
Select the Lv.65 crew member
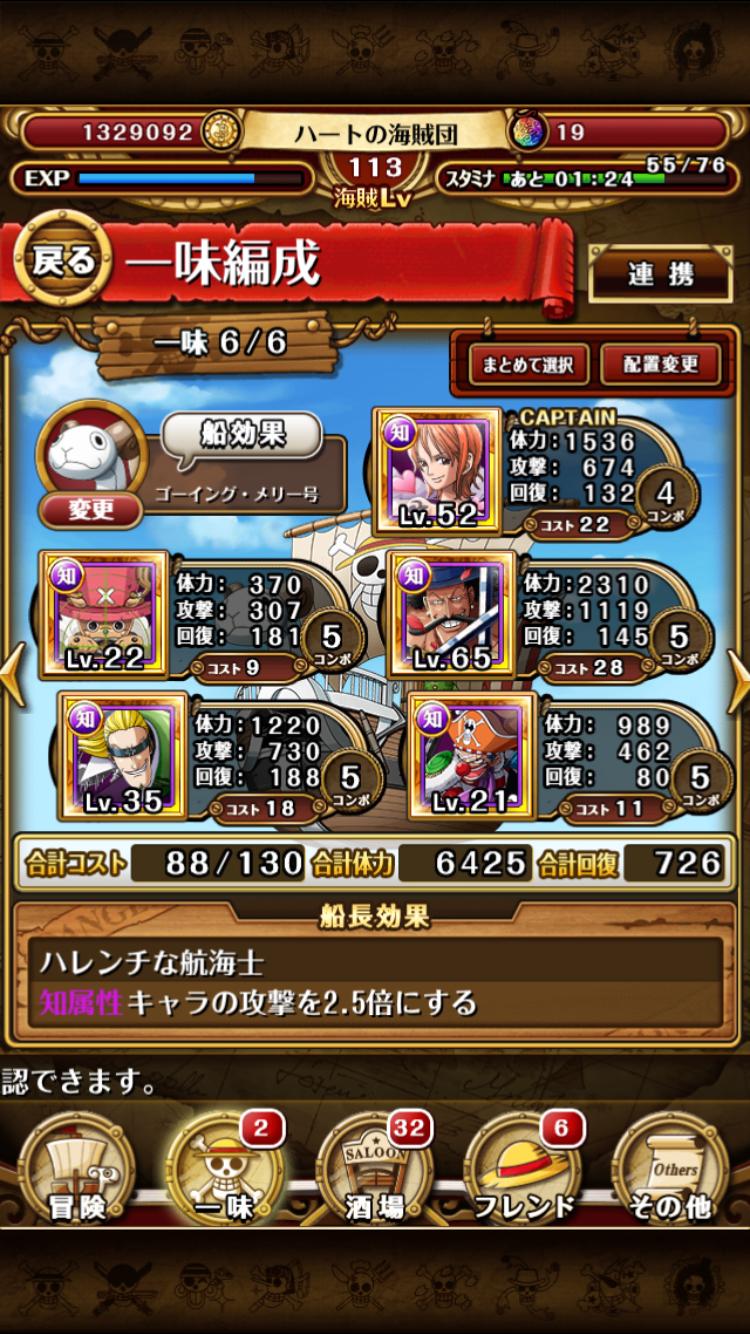(x=452, y=613)
